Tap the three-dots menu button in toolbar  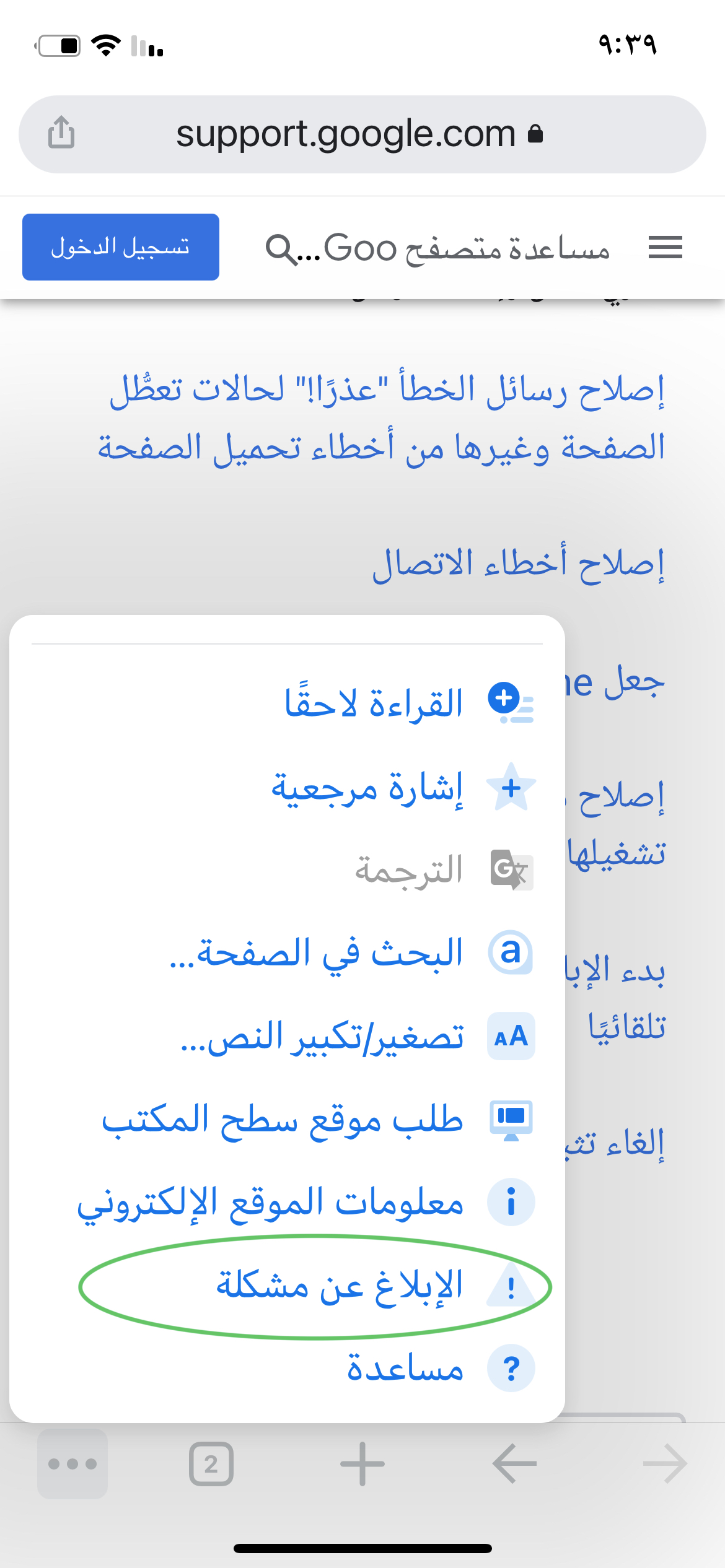pyautogui.click(x=72, y=1464)
